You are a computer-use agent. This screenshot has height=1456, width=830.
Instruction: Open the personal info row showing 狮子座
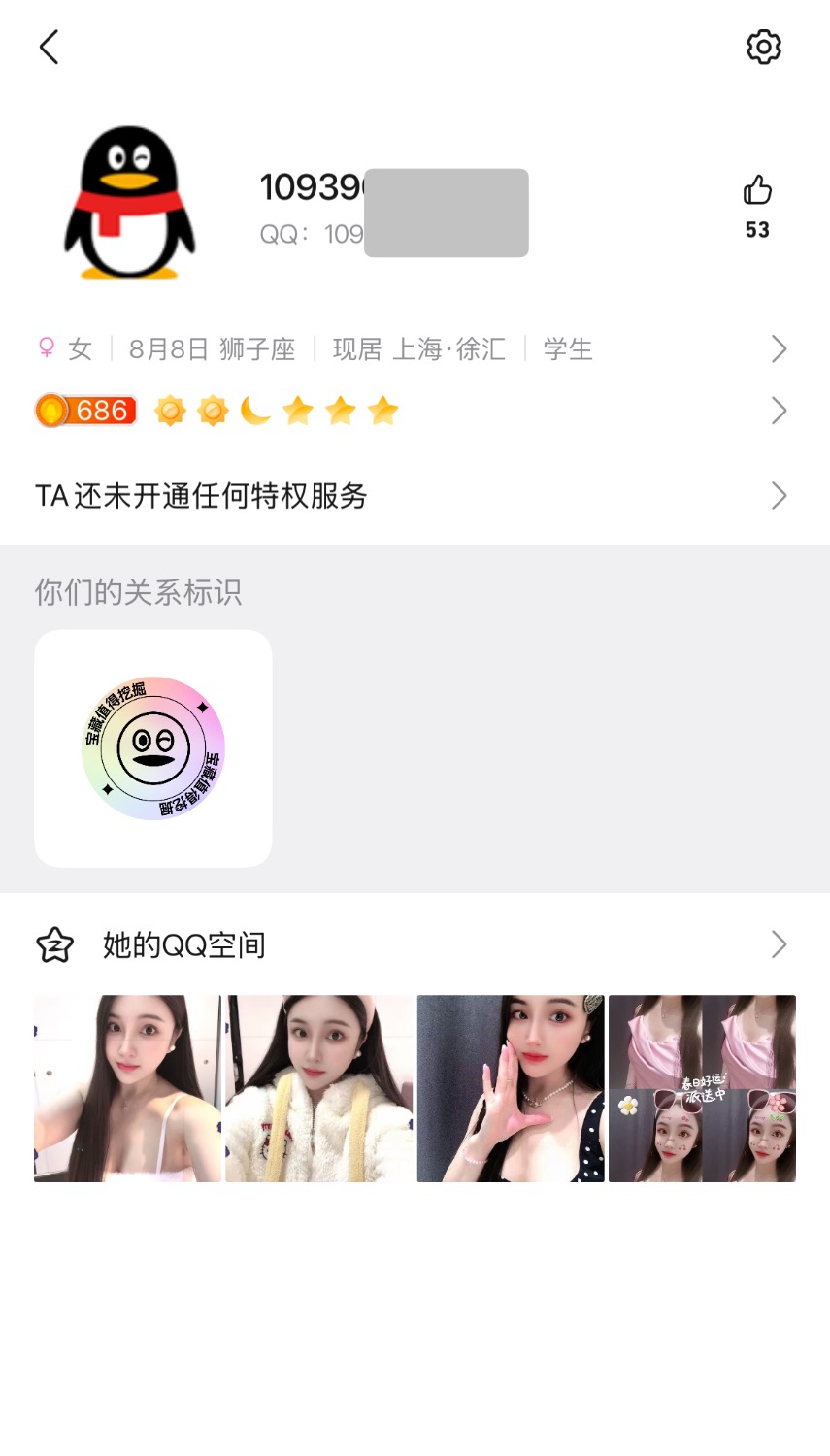(x=413, y=349)
